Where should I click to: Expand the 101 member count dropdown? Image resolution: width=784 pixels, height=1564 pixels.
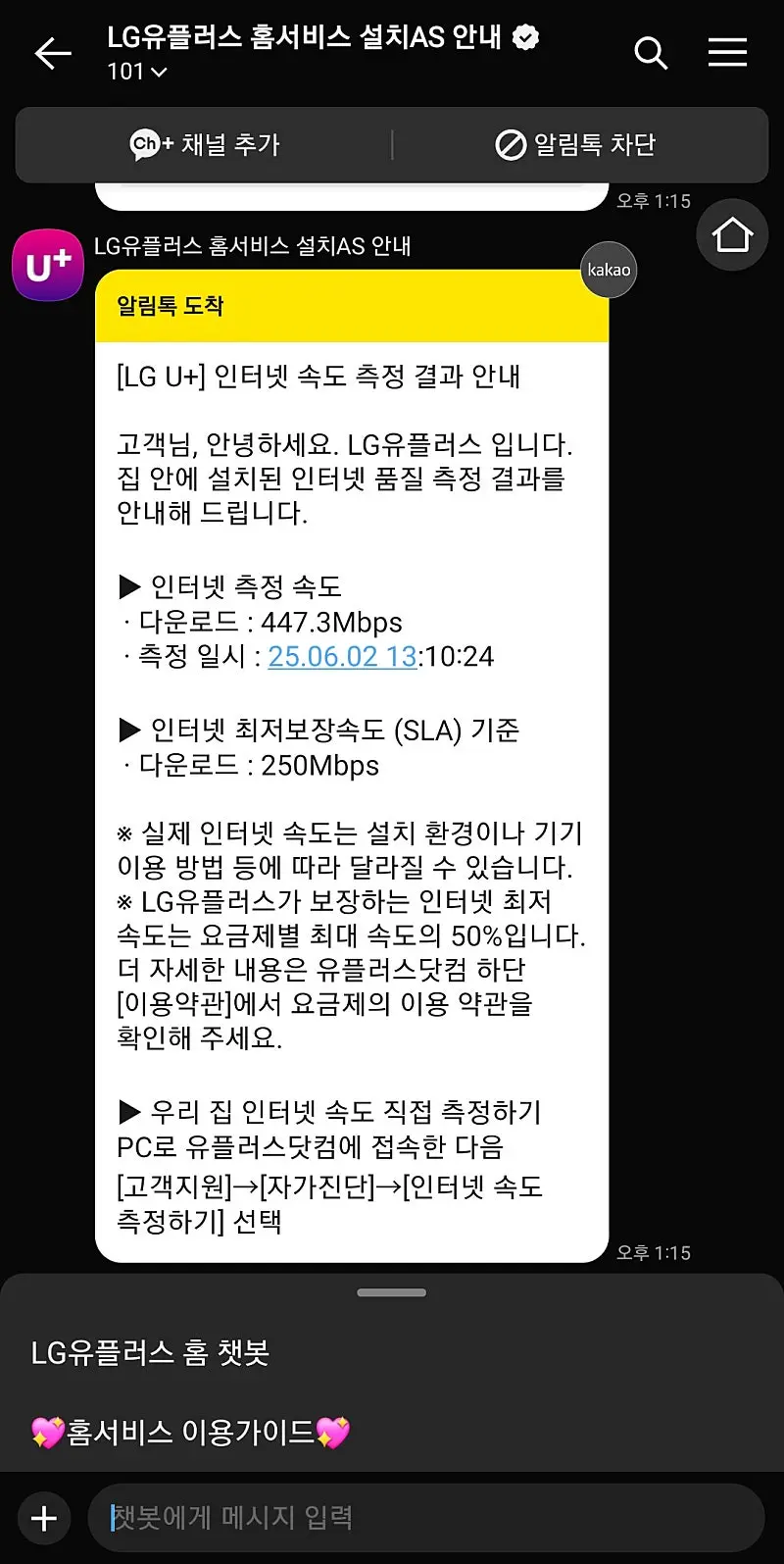137,72
